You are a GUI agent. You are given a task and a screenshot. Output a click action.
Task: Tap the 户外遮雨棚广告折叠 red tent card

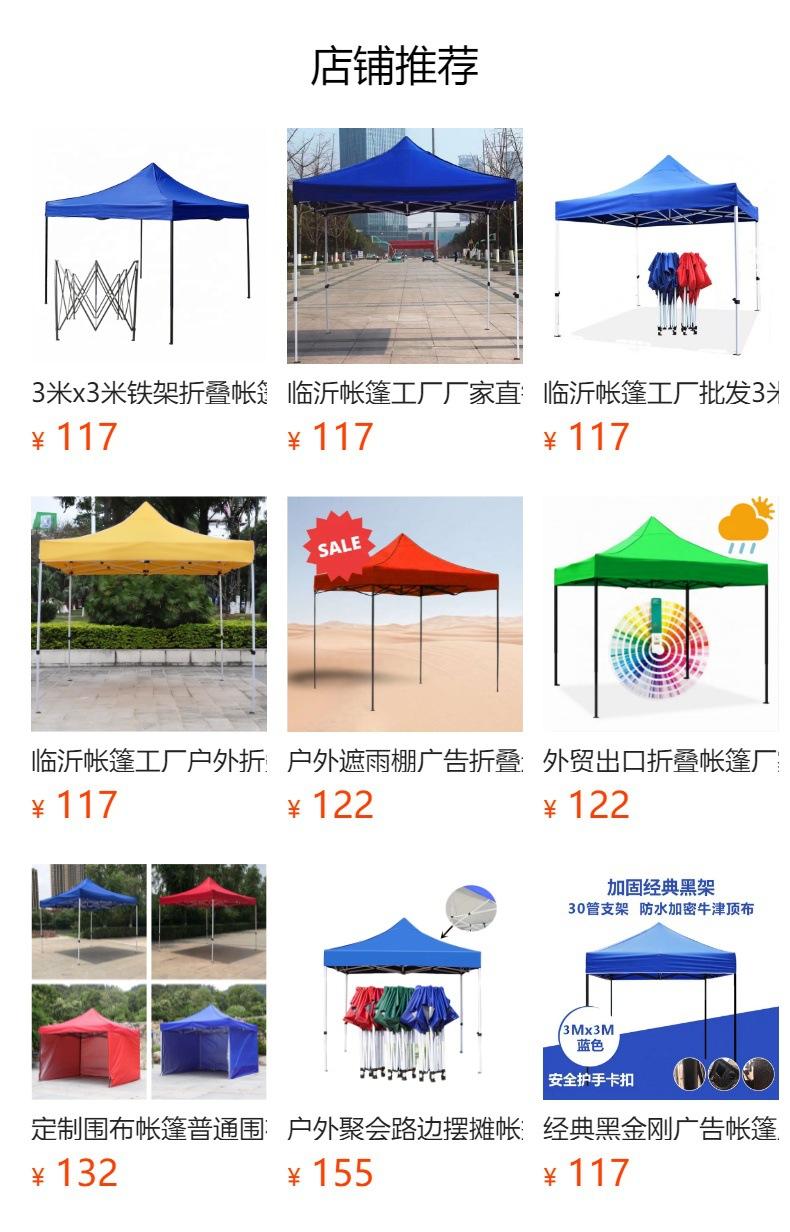[404, 614]
